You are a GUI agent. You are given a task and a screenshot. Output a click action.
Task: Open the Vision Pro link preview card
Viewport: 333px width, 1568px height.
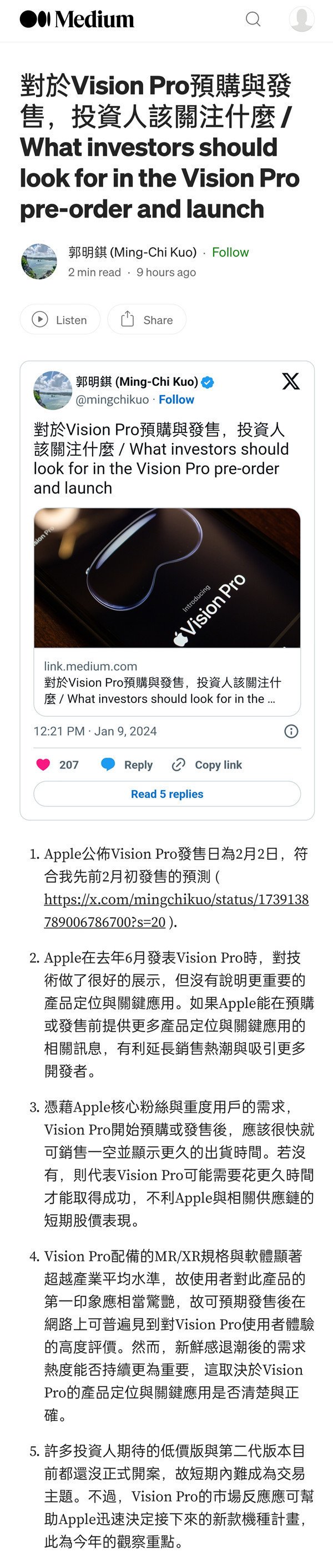pyautogui.click(x=167, y=611)
